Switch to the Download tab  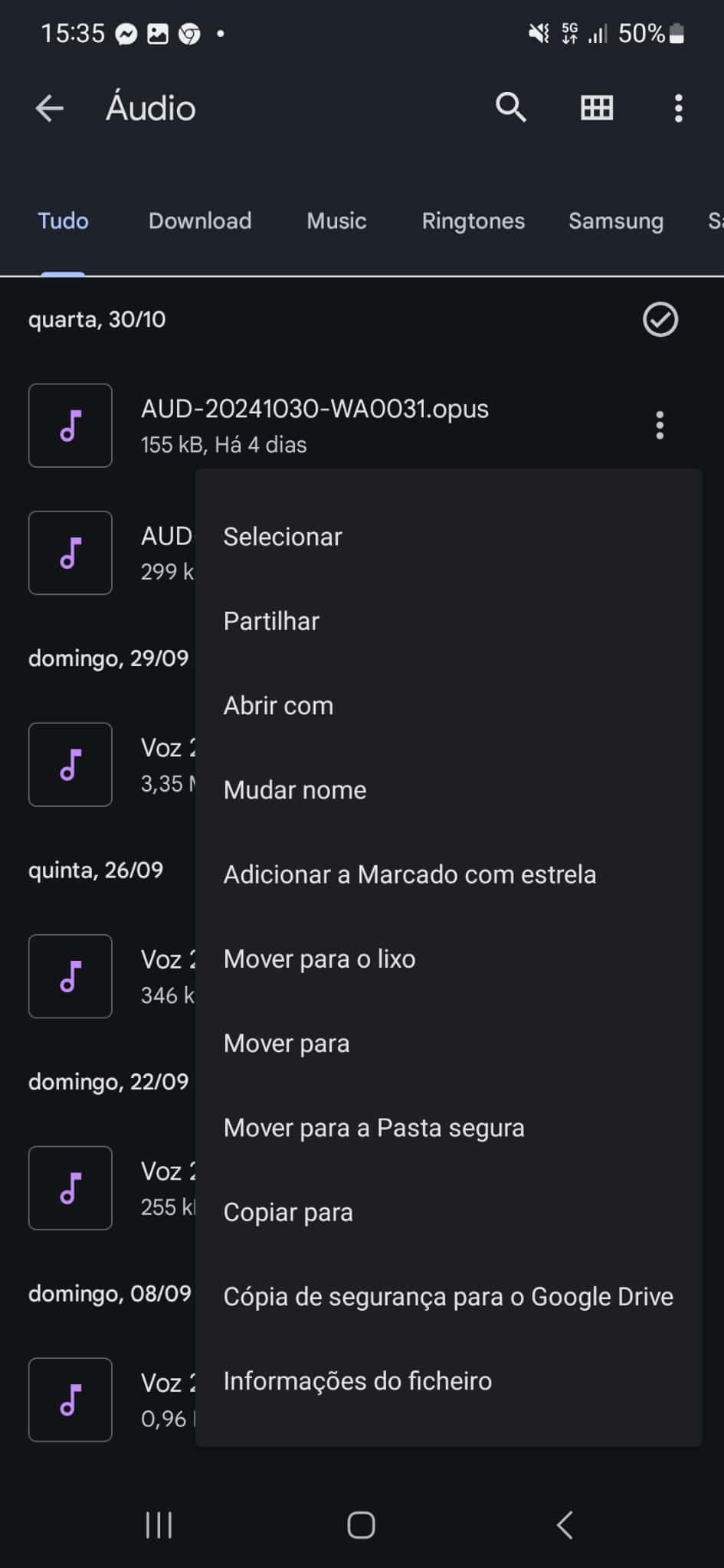[x=199, y=220]
